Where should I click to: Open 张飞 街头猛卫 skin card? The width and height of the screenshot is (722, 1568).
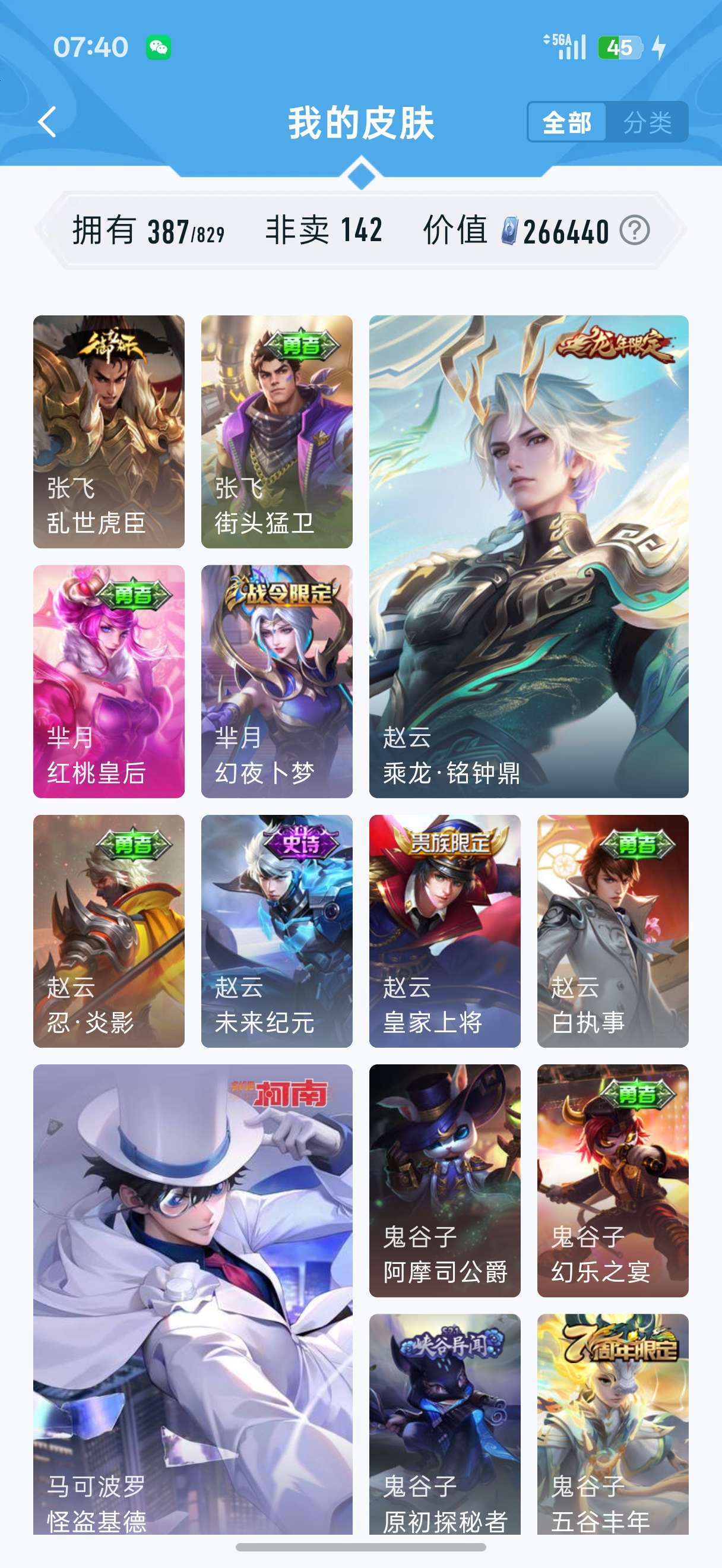pyautogui.click(x=277, y=432)
